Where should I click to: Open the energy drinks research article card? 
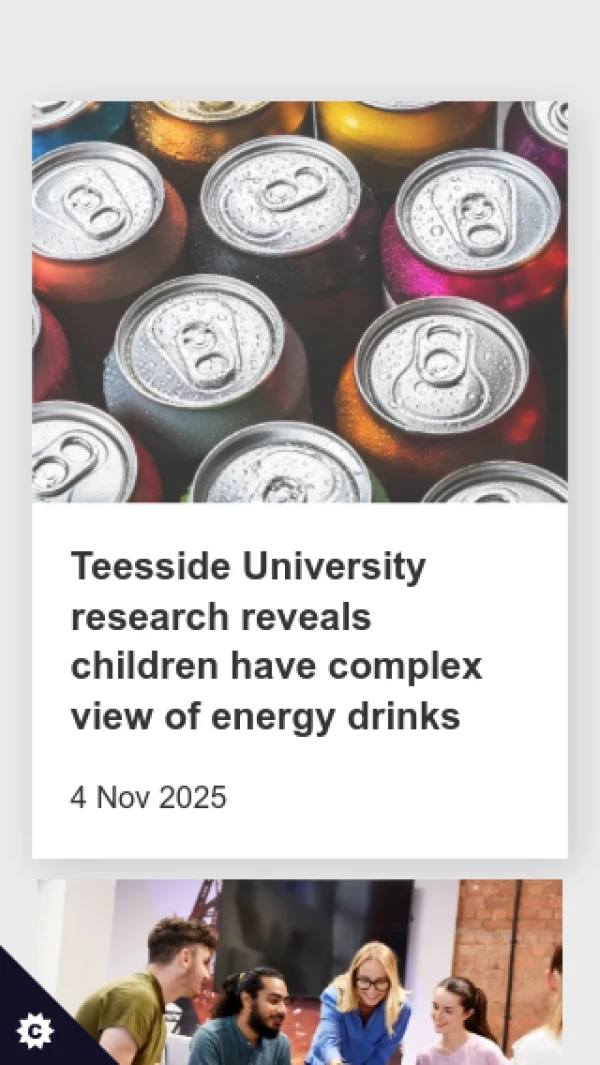click(x=275, y=640)
